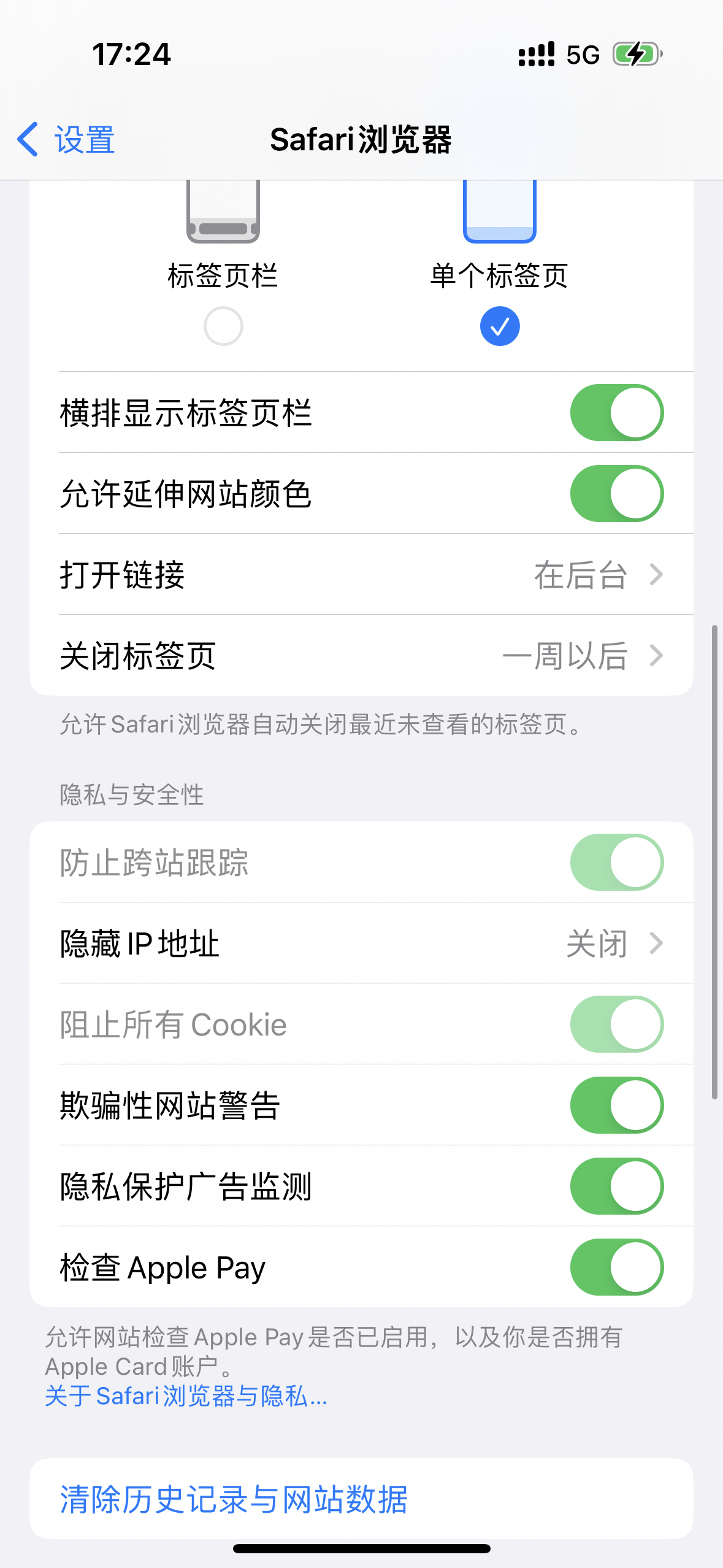Open the 隐藏 IP 地址 options

point(362,943)
